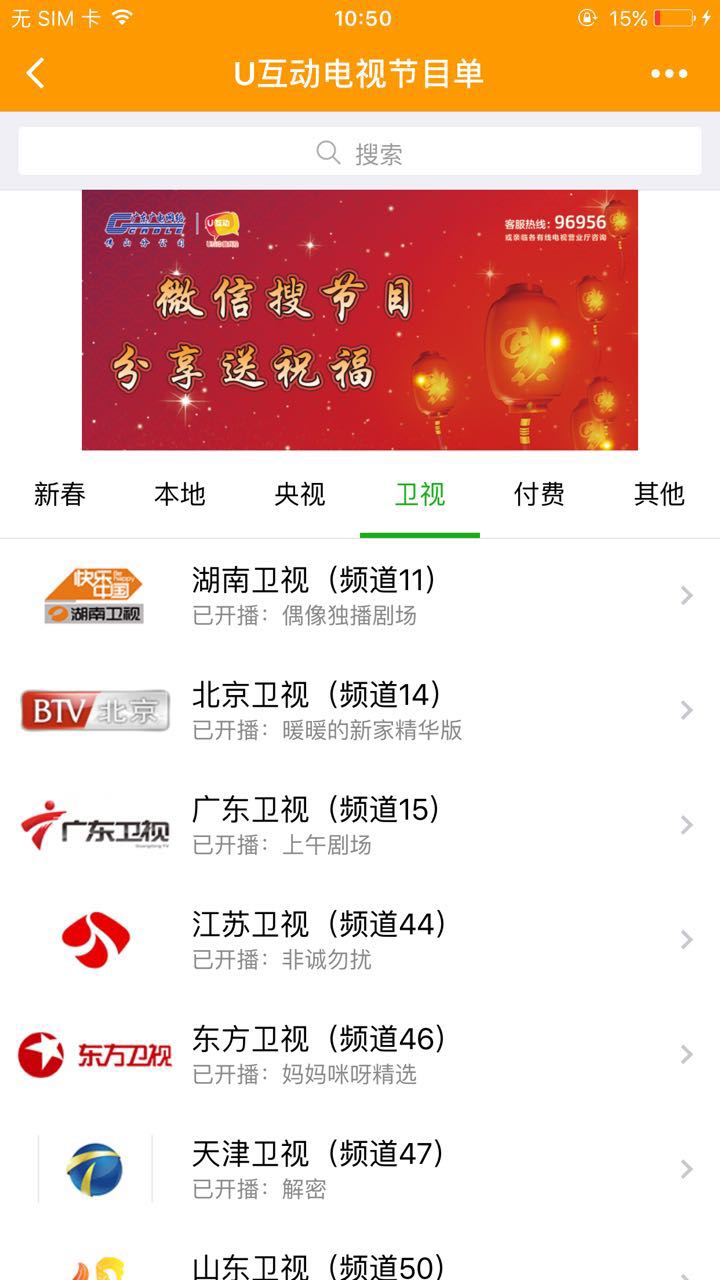
Task: Select the 央视 tab
Action: 300,494
